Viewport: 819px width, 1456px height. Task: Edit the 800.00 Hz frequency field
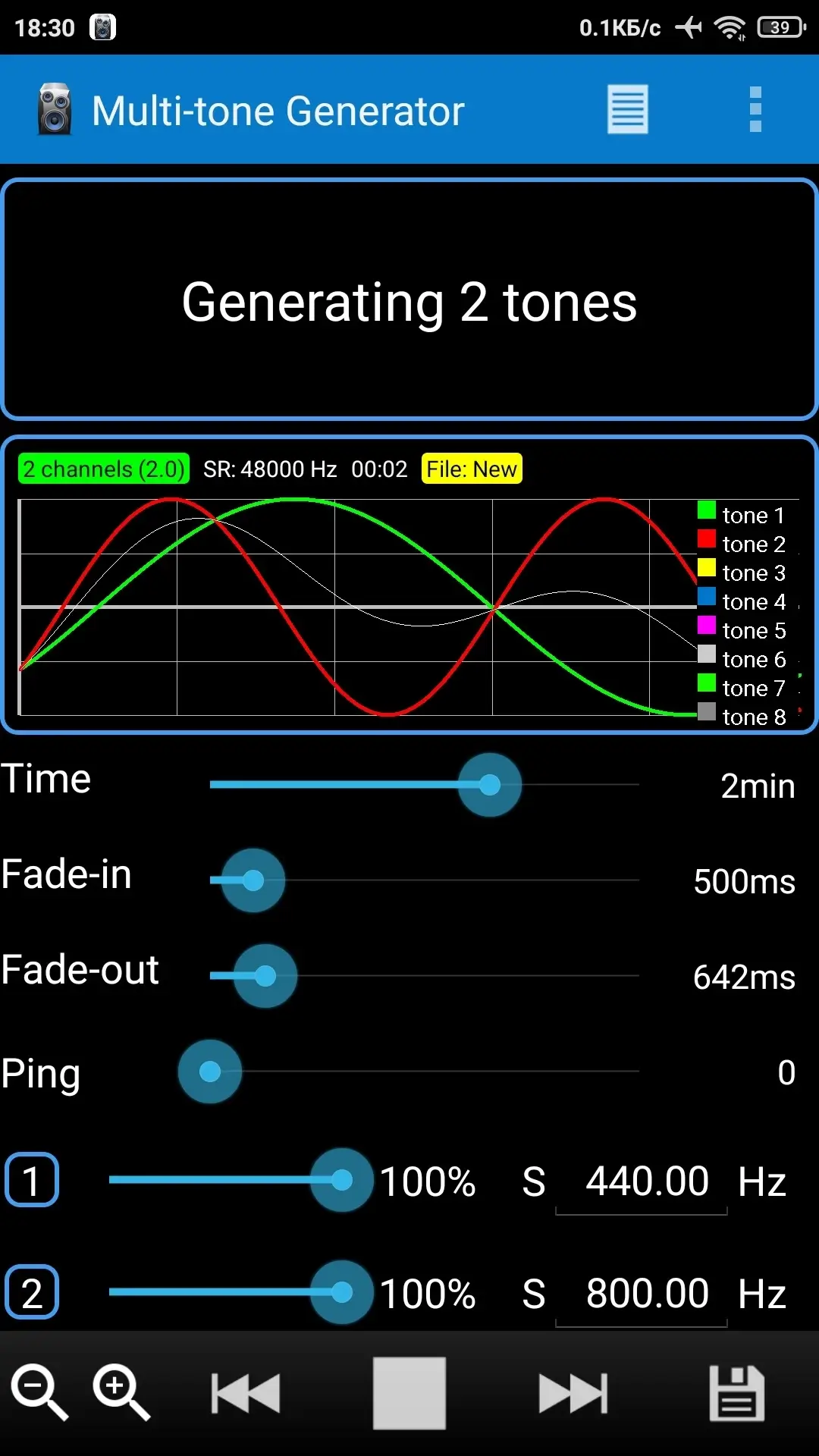[x=642, y=1294]
